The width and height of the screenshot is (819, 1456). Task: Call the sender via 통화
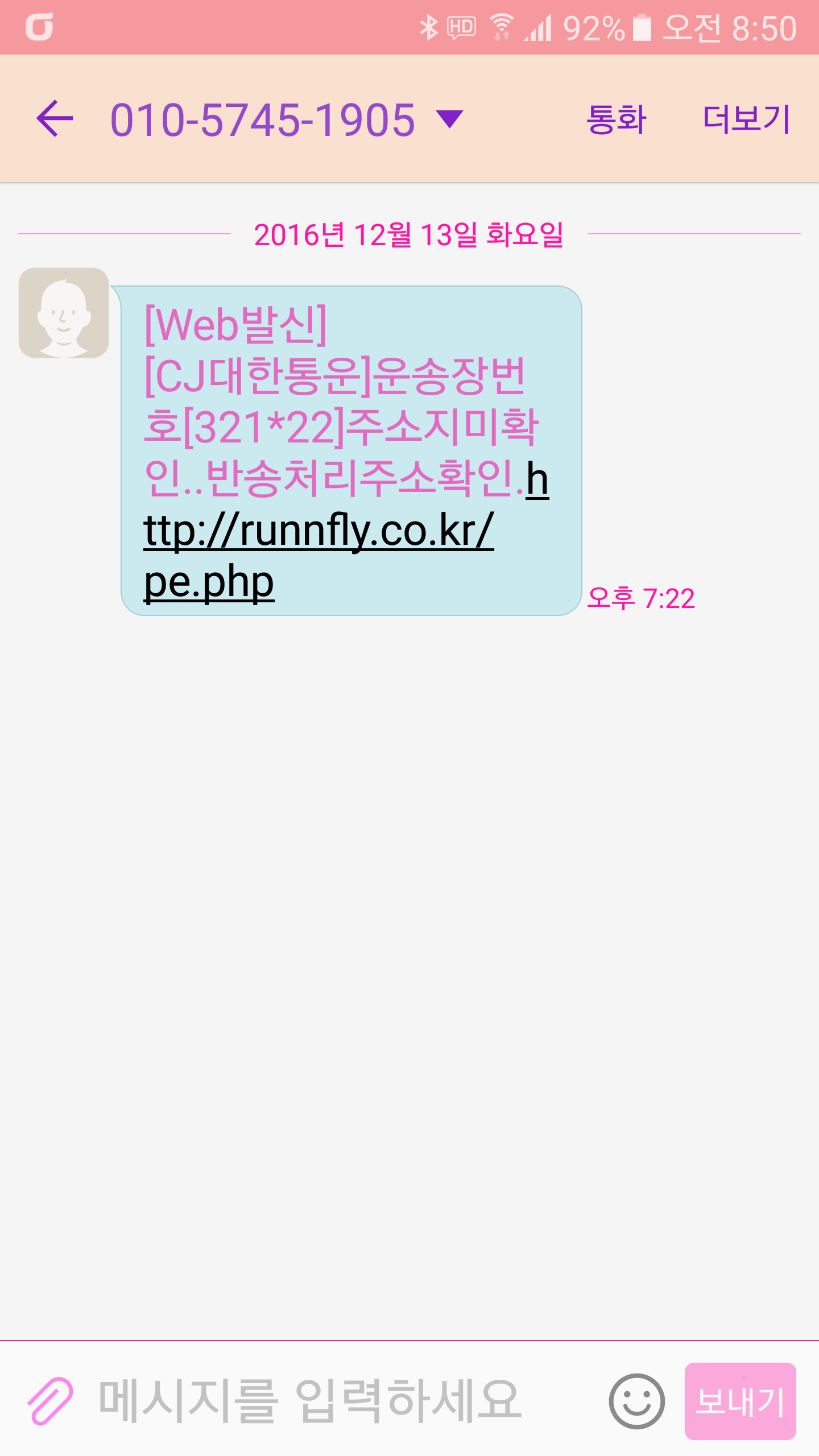coord(617,119)
